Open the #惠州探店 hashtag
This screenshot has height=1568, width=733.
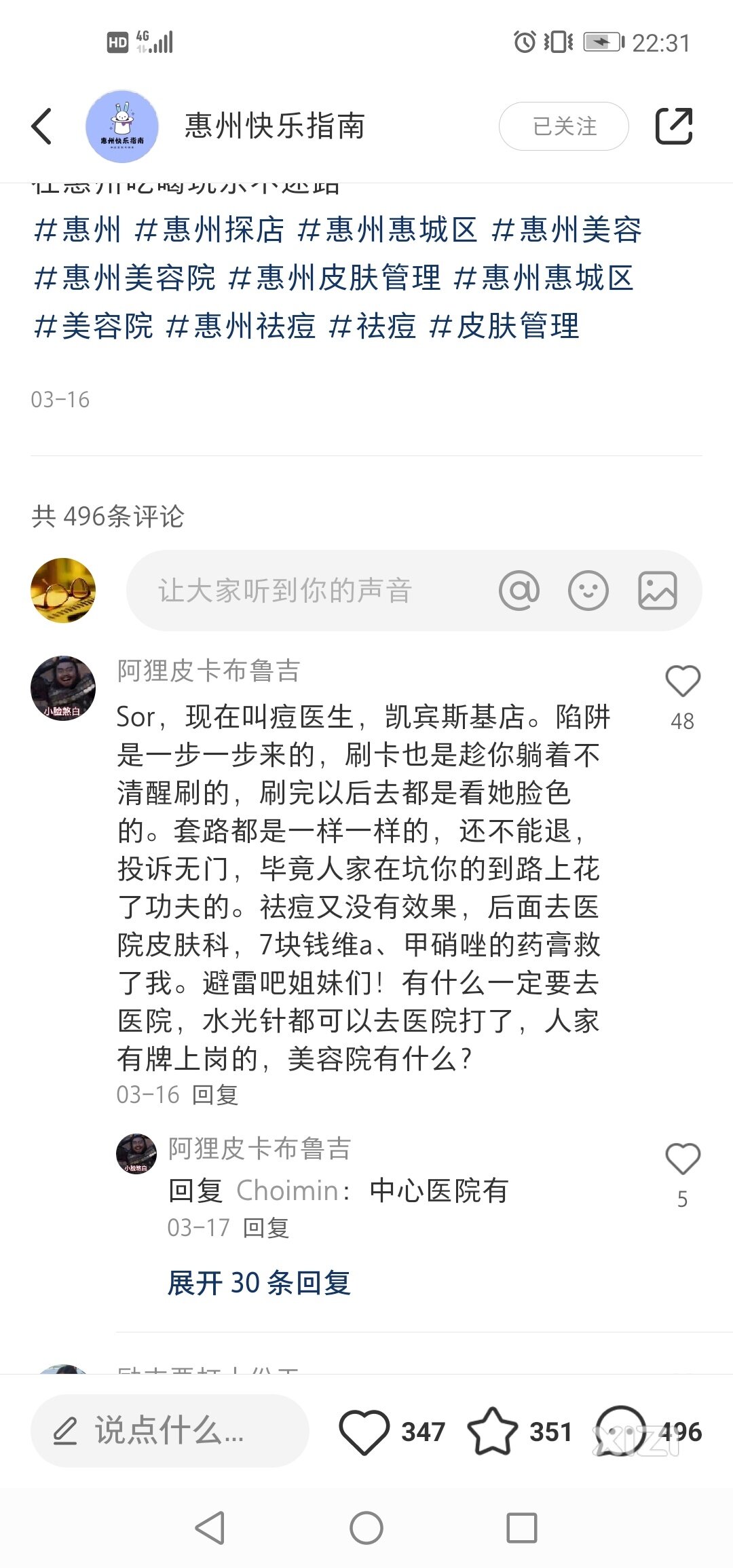(209, 229)
